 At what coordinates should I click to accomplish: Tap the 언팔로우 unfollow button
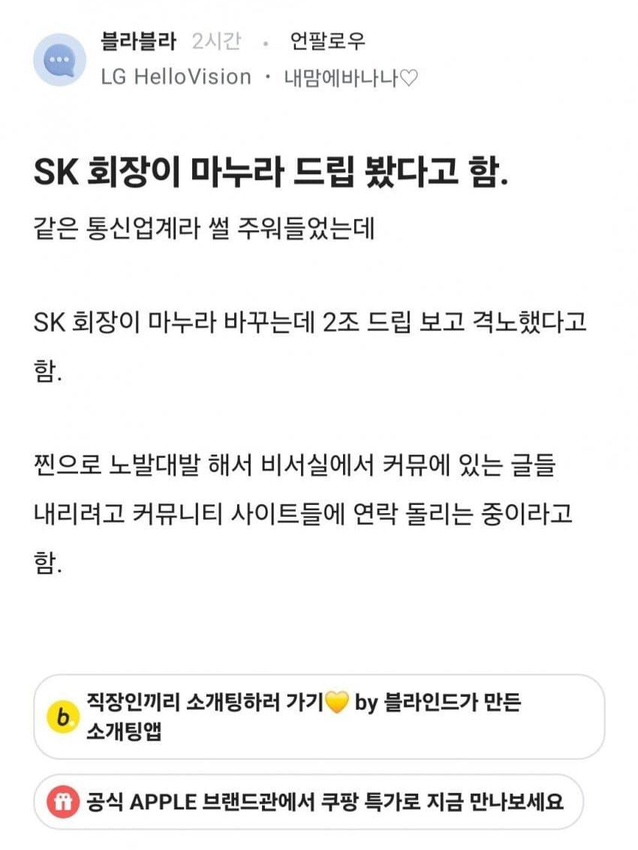click(327, 42)
